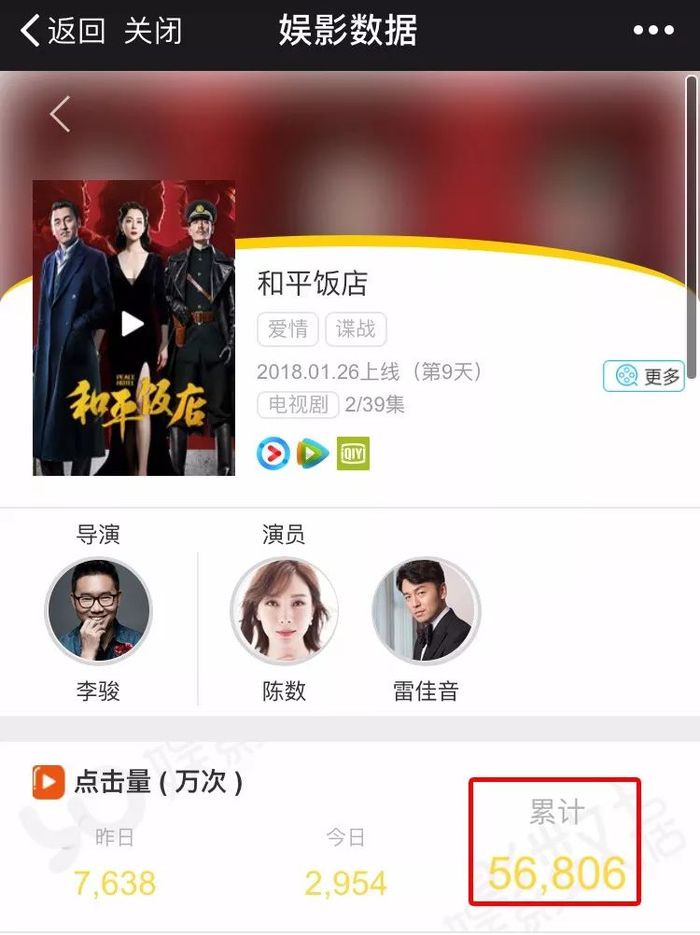Select the 谍战 genre tag

click(355, 329)
